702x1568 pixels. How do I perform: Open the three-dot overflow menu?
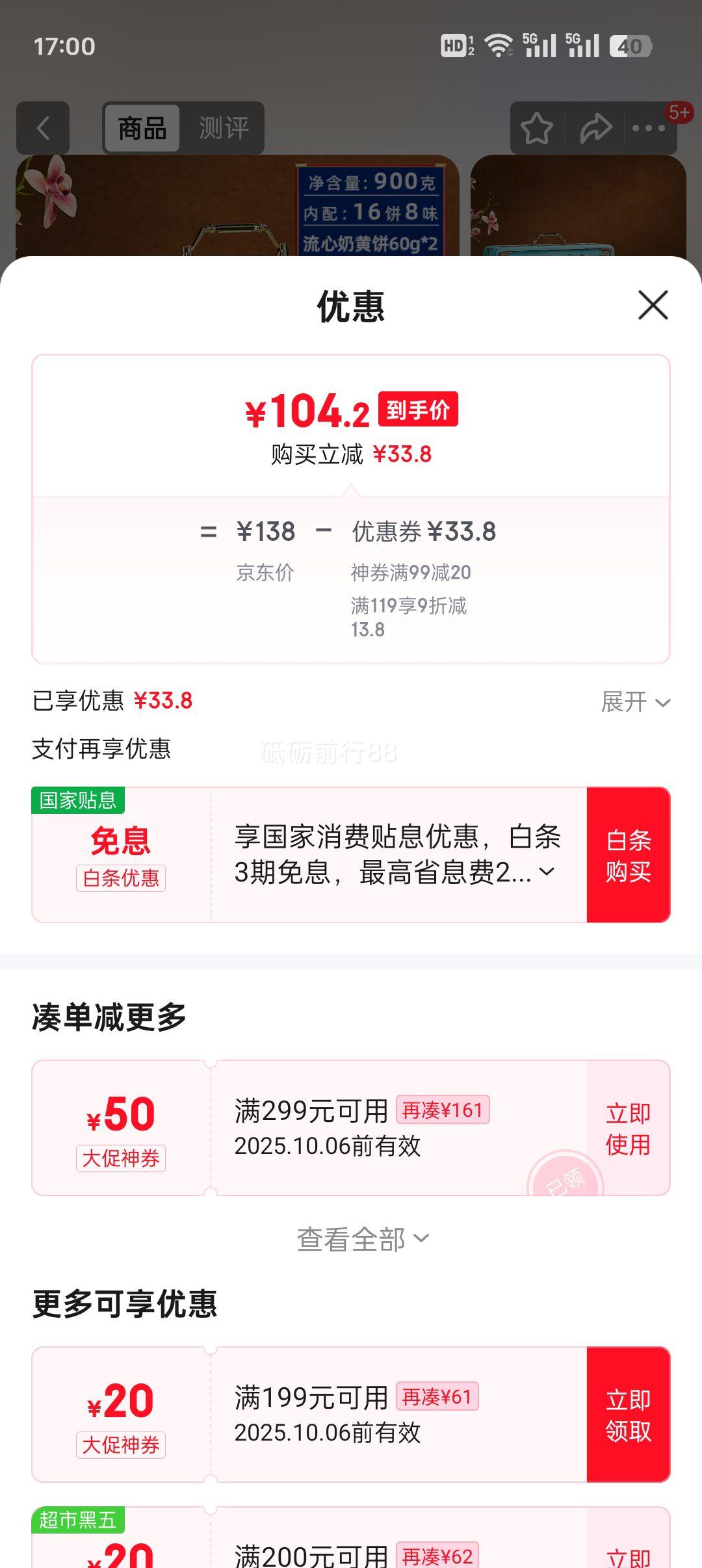point(649,128)
